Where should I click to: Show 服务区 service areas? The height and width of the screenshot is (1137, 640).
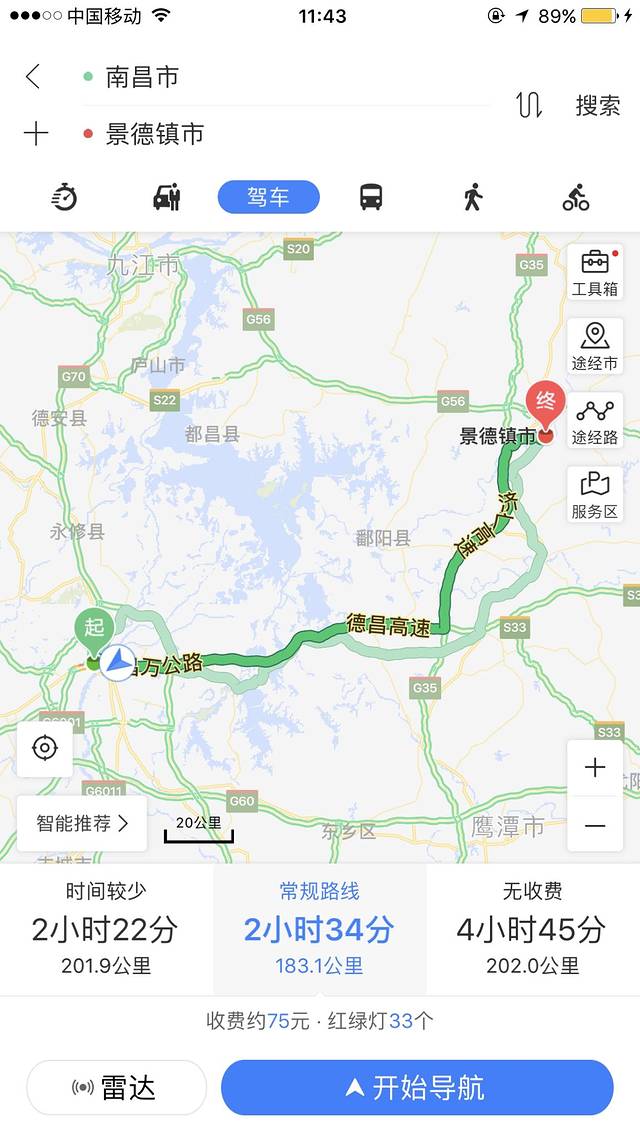click(595, 494)
